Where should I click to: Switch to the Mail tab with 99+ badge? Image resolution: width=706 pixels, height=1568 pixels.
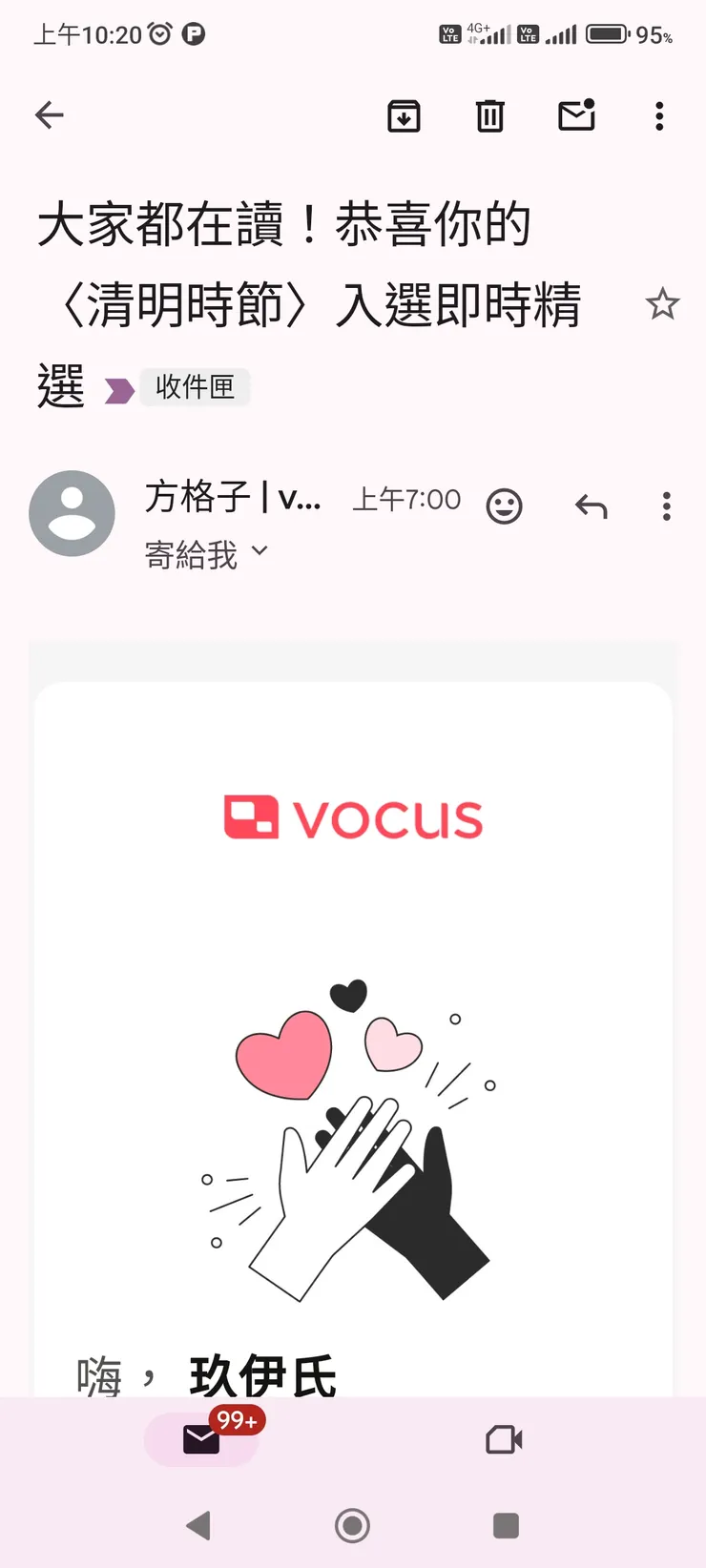point(200,1439)
